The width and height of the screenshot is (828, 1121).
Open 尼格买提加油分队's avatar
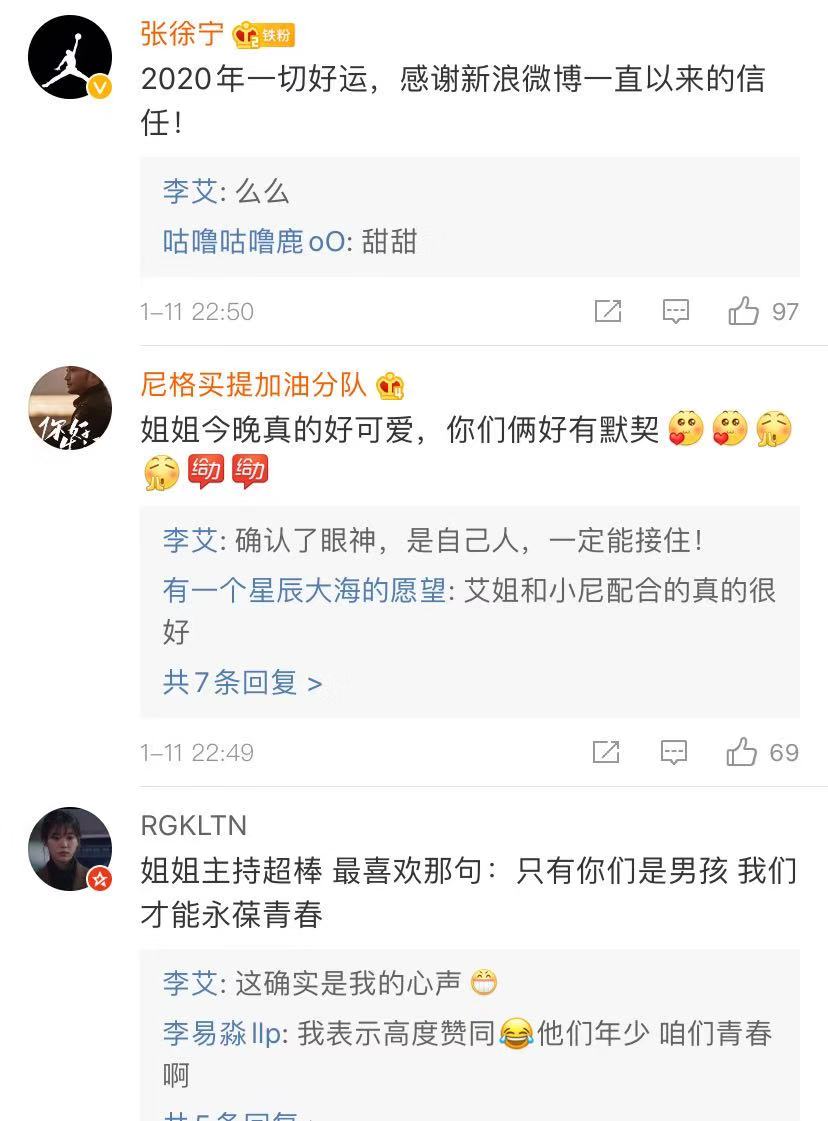[x=69, y=407]
